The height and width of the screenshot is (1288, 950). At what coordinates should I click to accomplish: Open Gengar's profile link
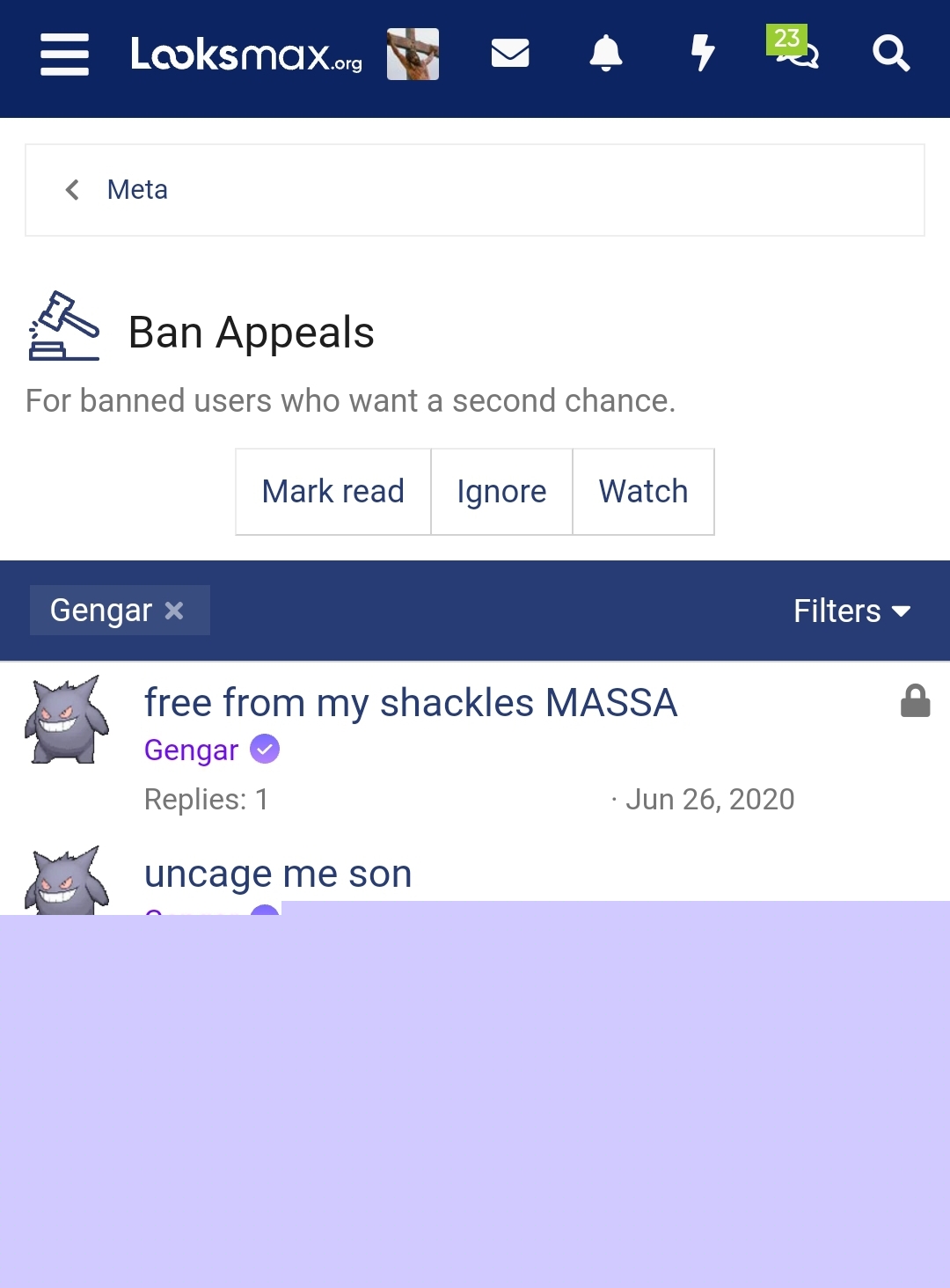click(190, 750)
